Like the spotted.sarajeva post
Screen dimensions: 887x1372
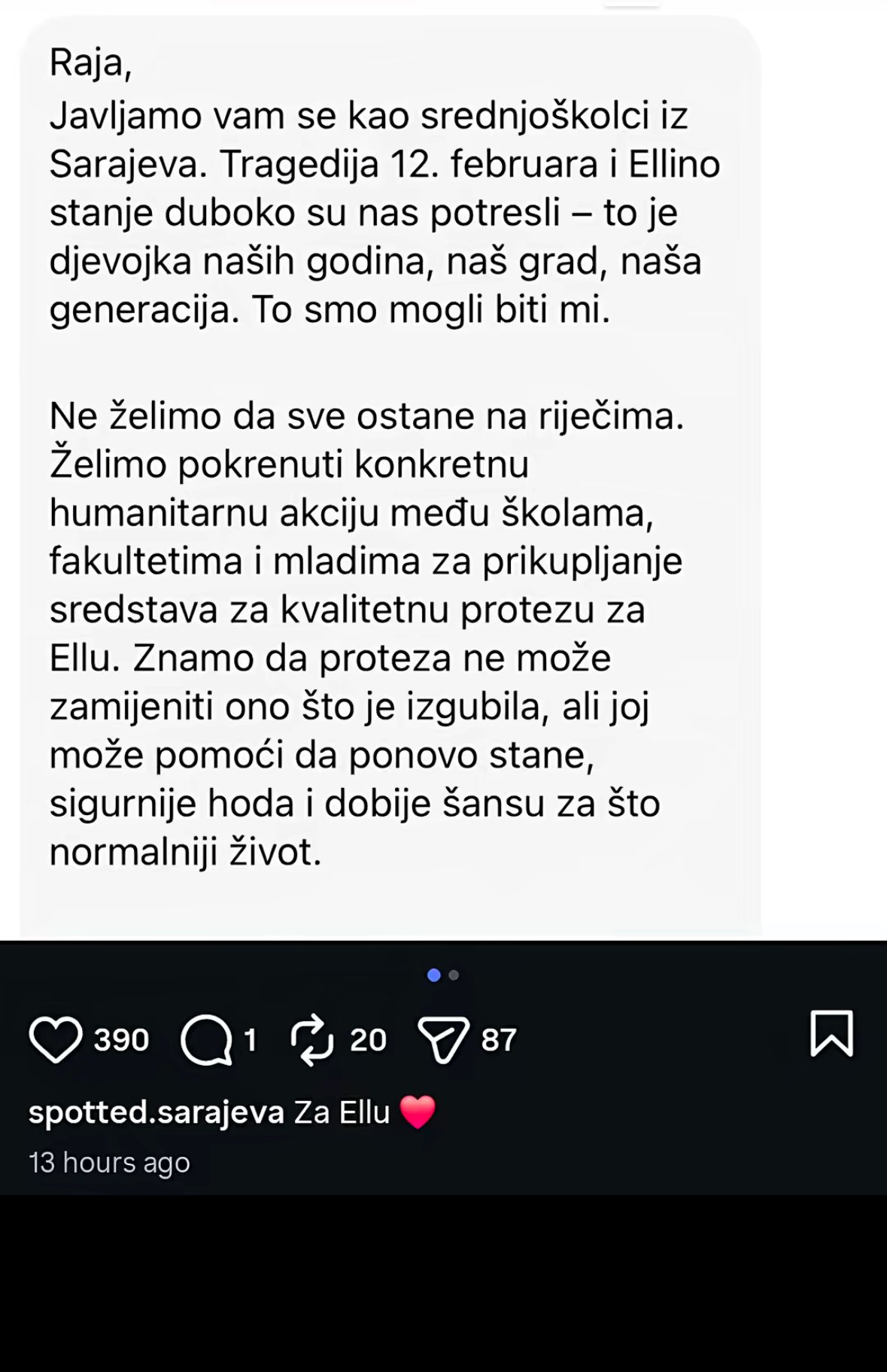(56, 1039)
